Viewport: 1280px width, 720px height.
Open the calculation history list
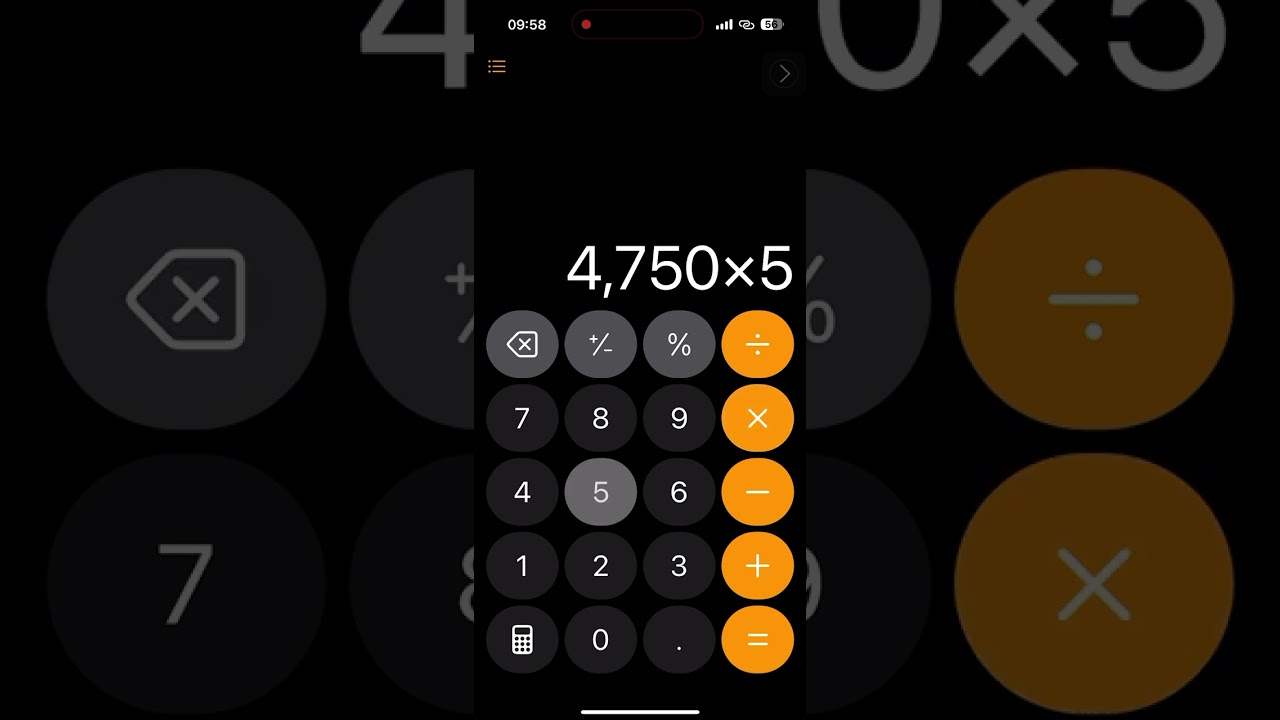[497, 67]
